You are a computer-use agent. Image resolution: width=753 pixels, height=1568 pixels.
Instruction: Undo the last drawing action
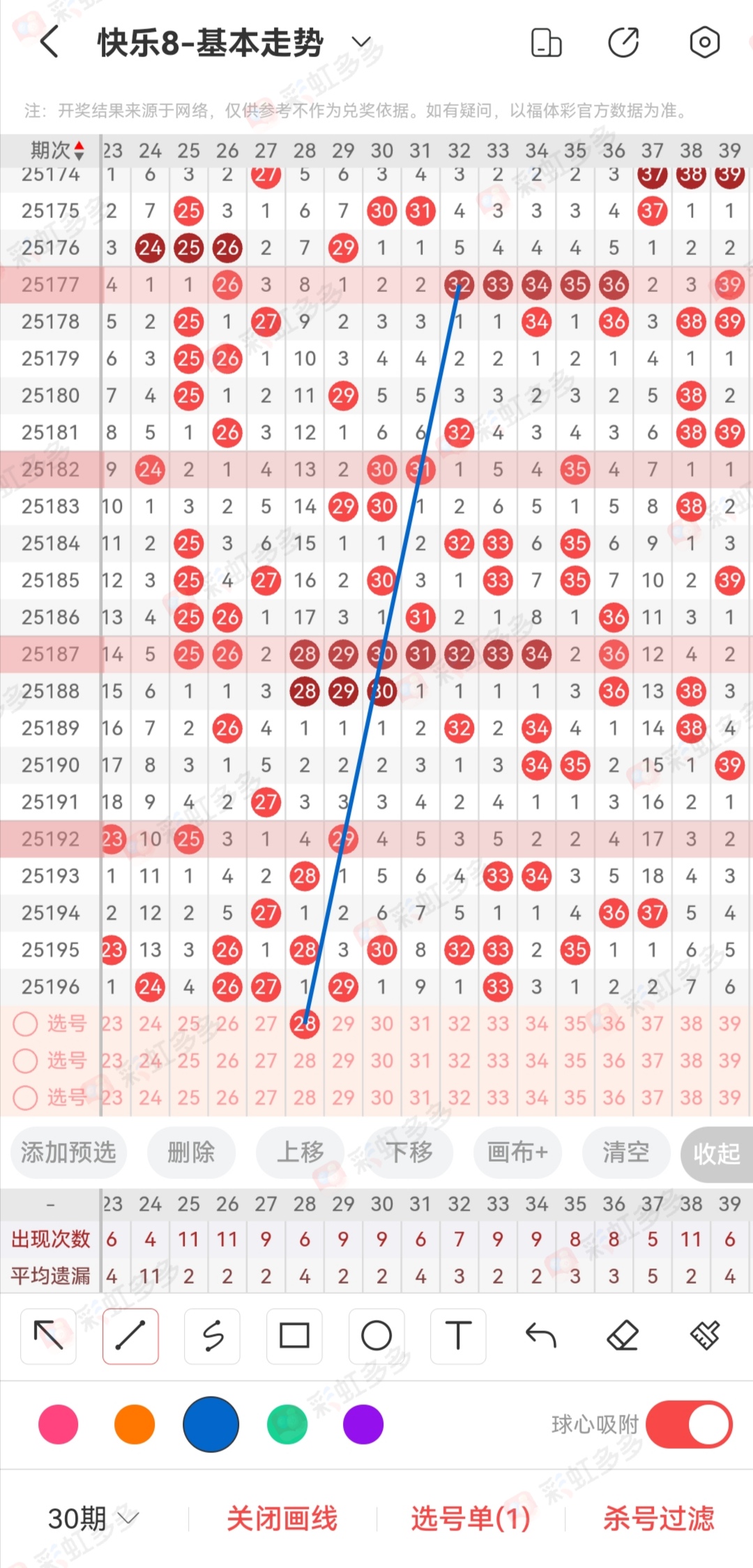pos(540,1336)
